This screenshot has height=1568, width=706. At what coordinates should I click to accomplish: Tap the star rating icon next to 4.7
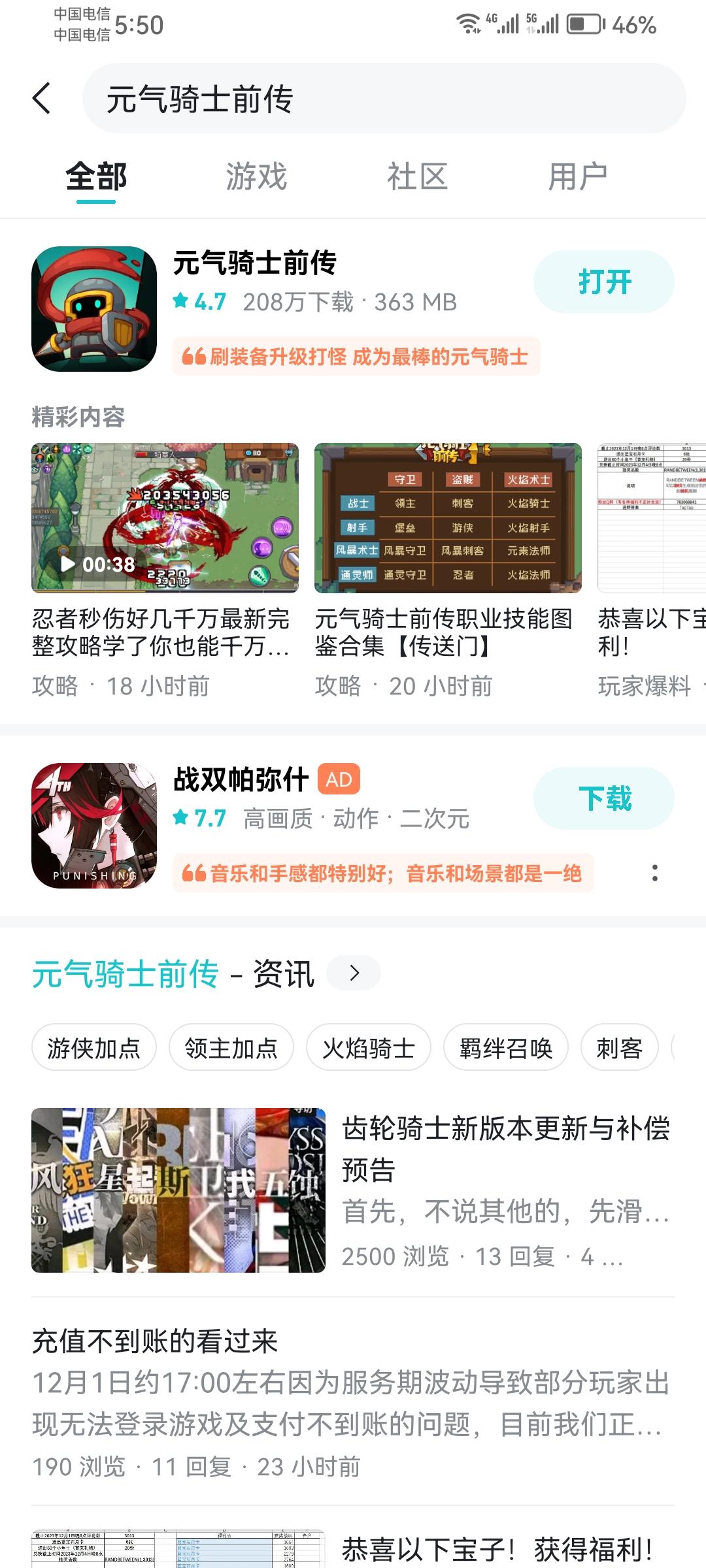tap(182, 301)
